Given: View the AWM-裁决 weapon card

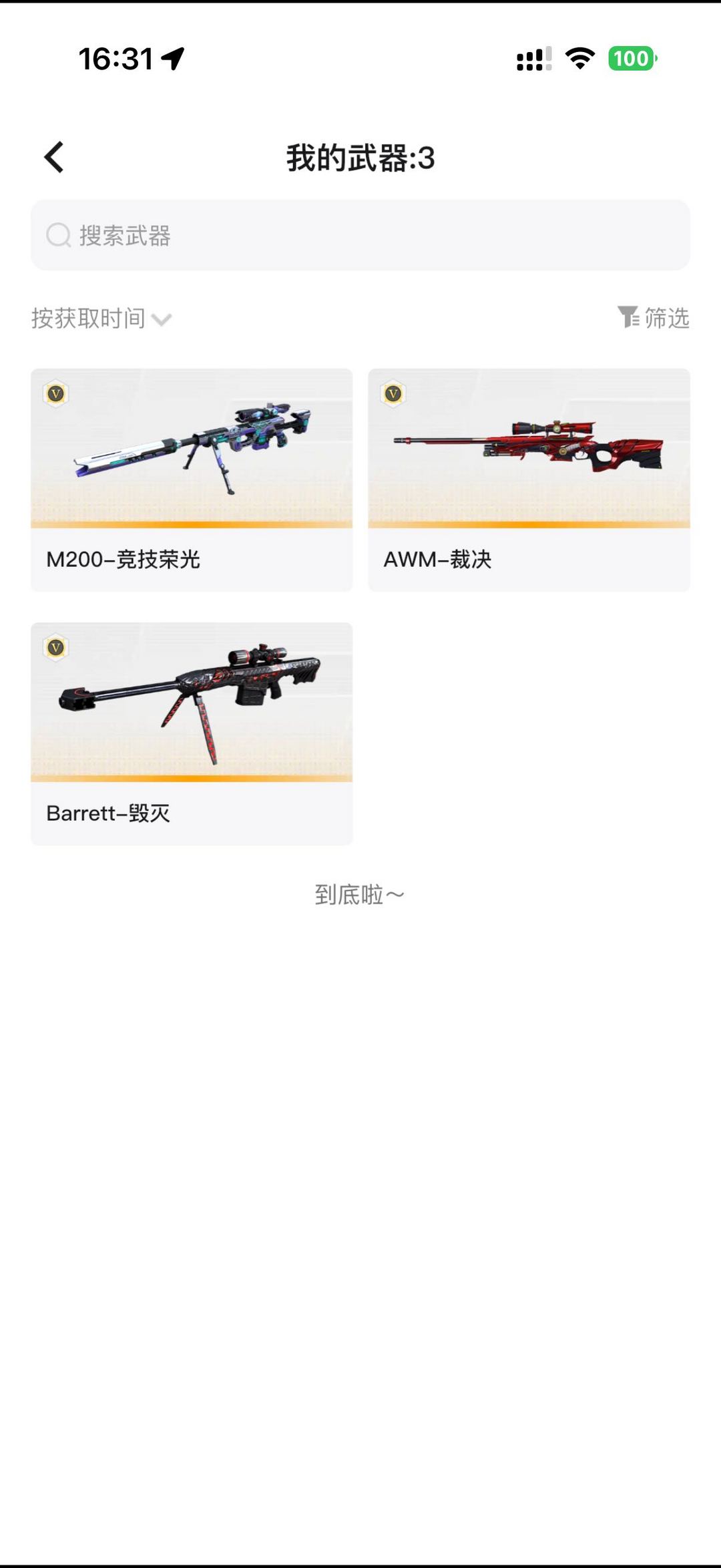Looking at the screenshot, I should [529, 479].
